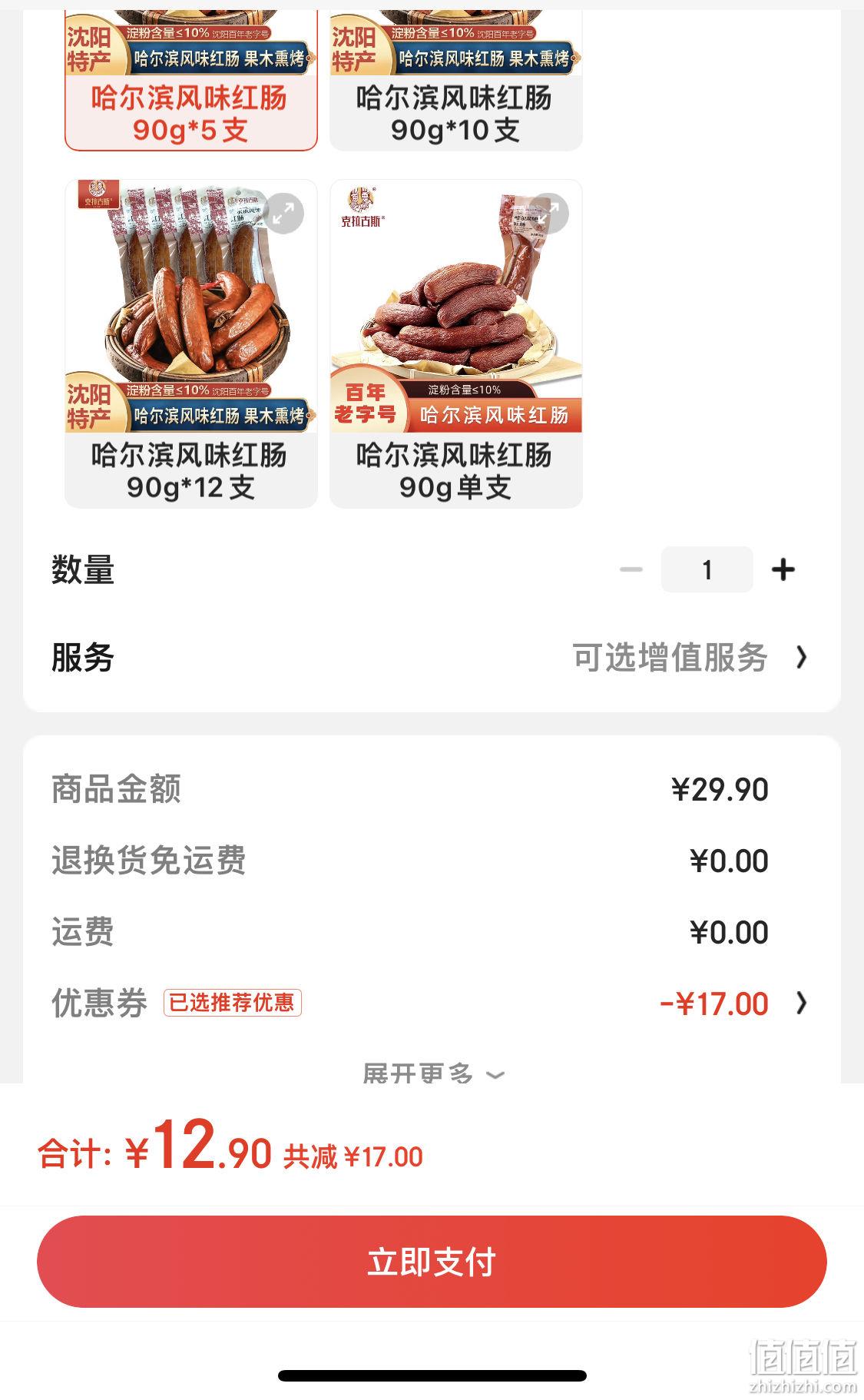Enlarge the 90g*12支 product image
The width and height of the screenshot is (864, 1400).
pos(283,213)
